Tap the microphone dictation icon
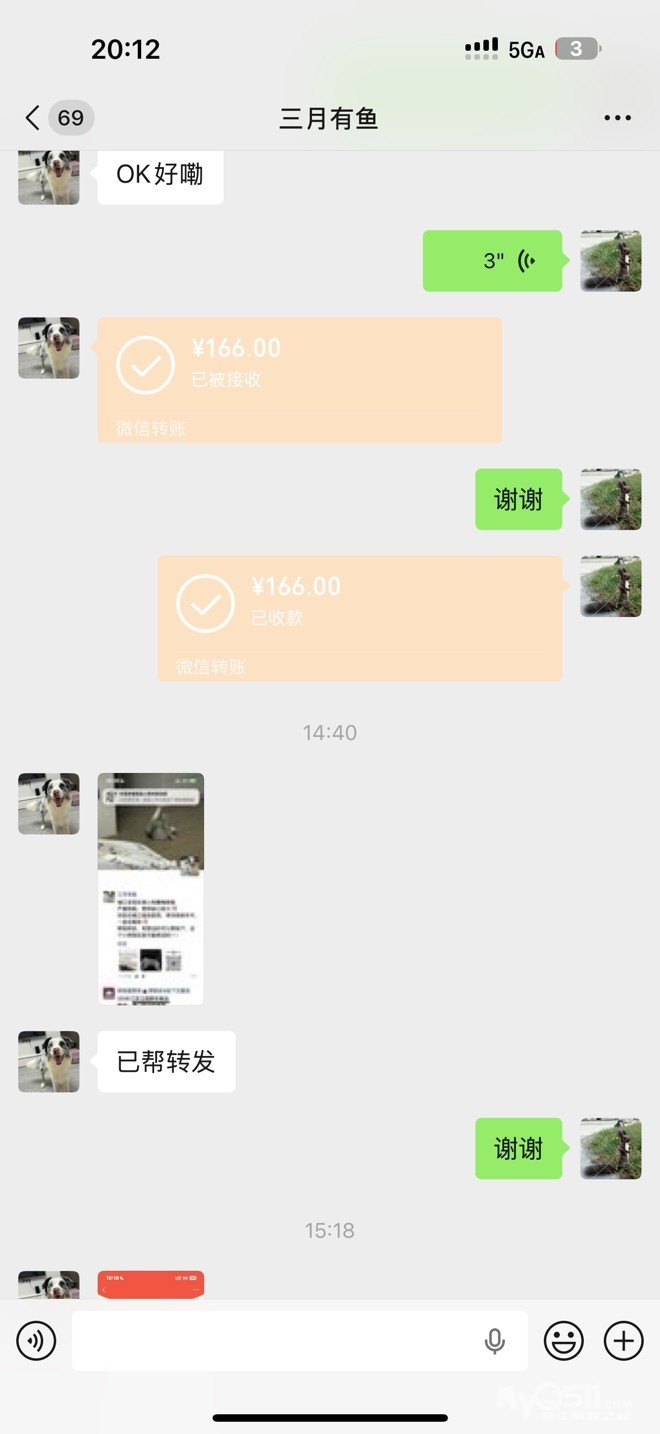The height and width of the screenshot is (1434, 660). pyautogui.click(x=495, y=1341)
